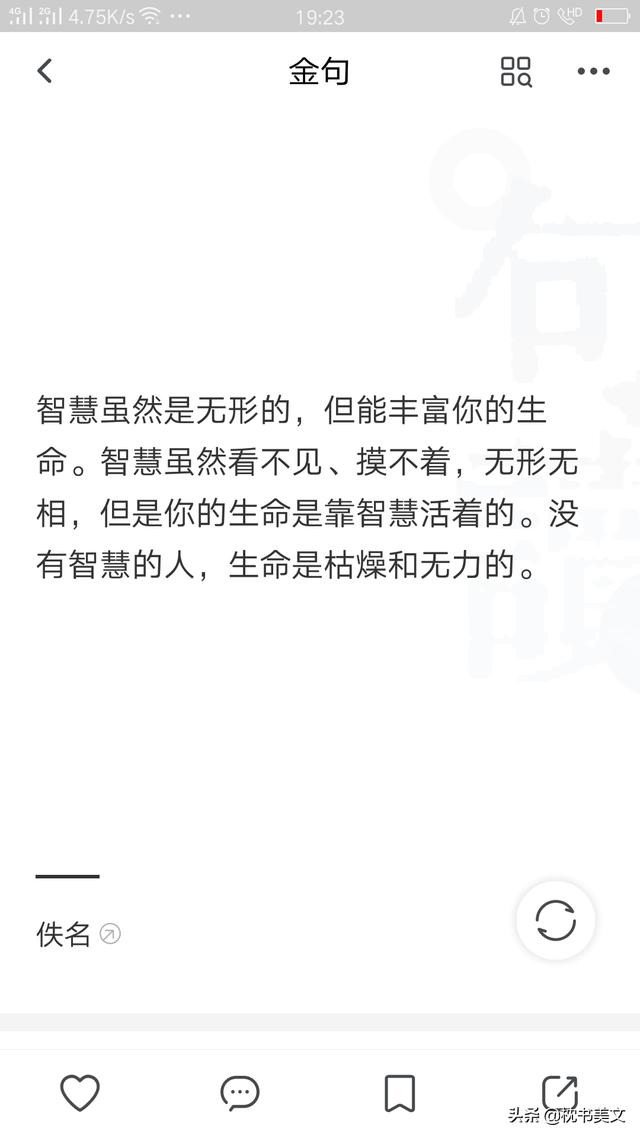This screenshot has height=1138, width=640.
Task: Like this quote with the heart
Action: (x=80, y=1093)
